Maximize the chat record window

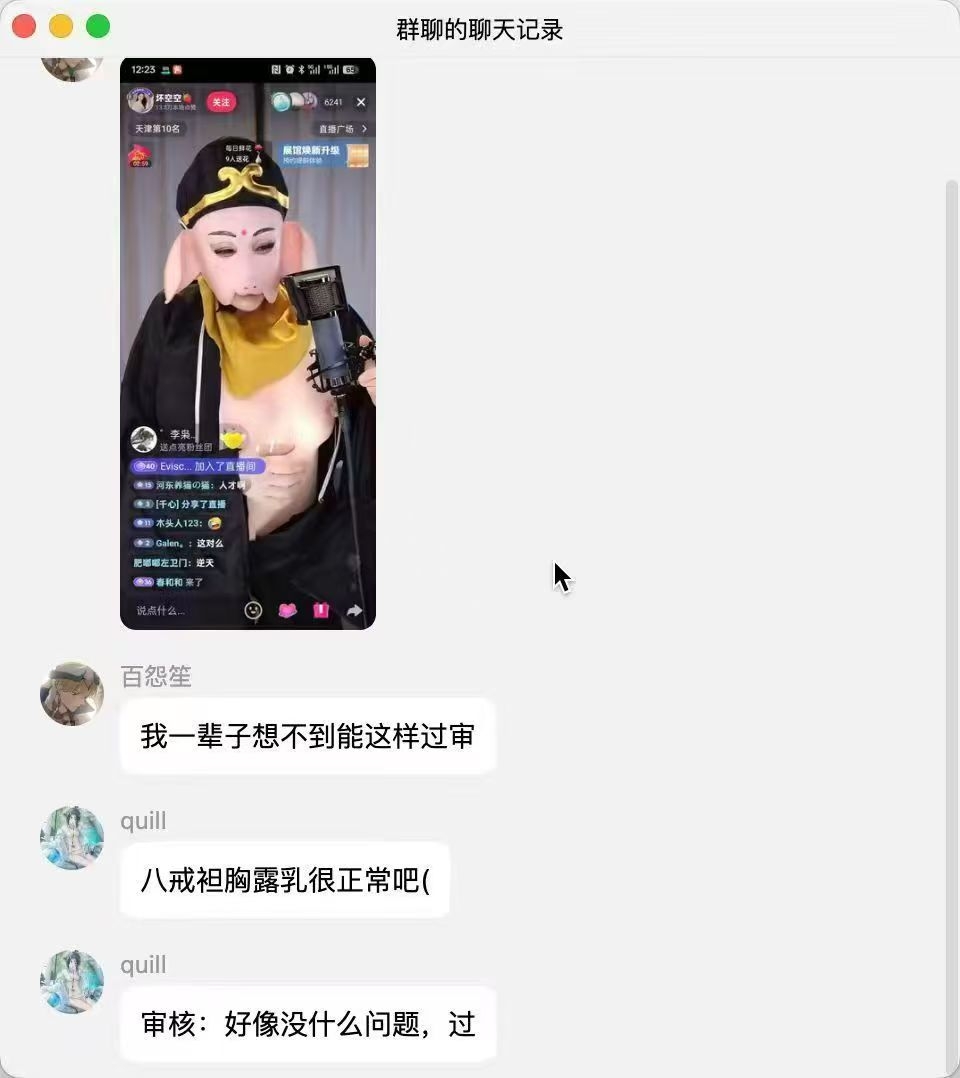(x=98, y=27)
